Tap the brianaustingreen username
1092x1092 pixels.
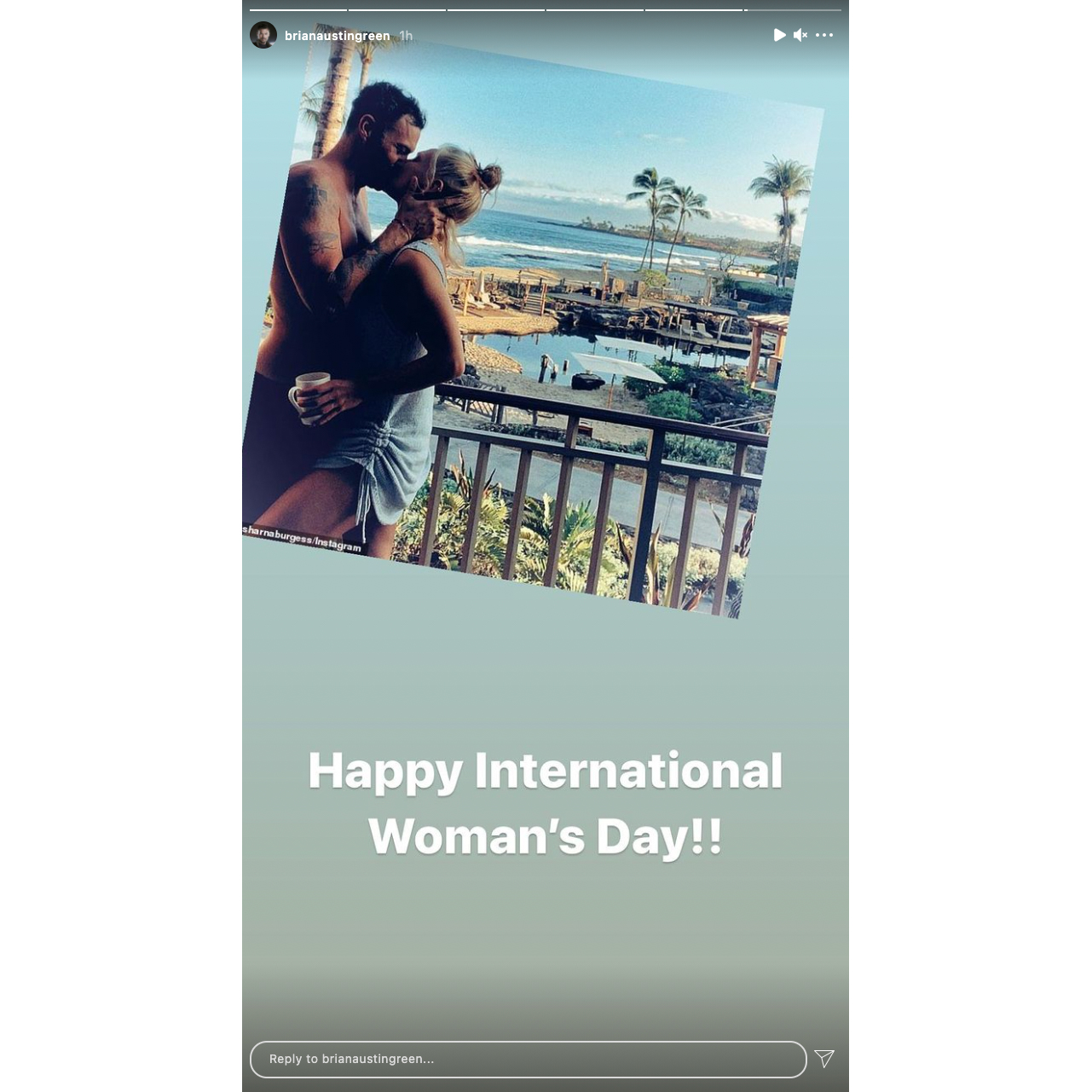[337, 36]
